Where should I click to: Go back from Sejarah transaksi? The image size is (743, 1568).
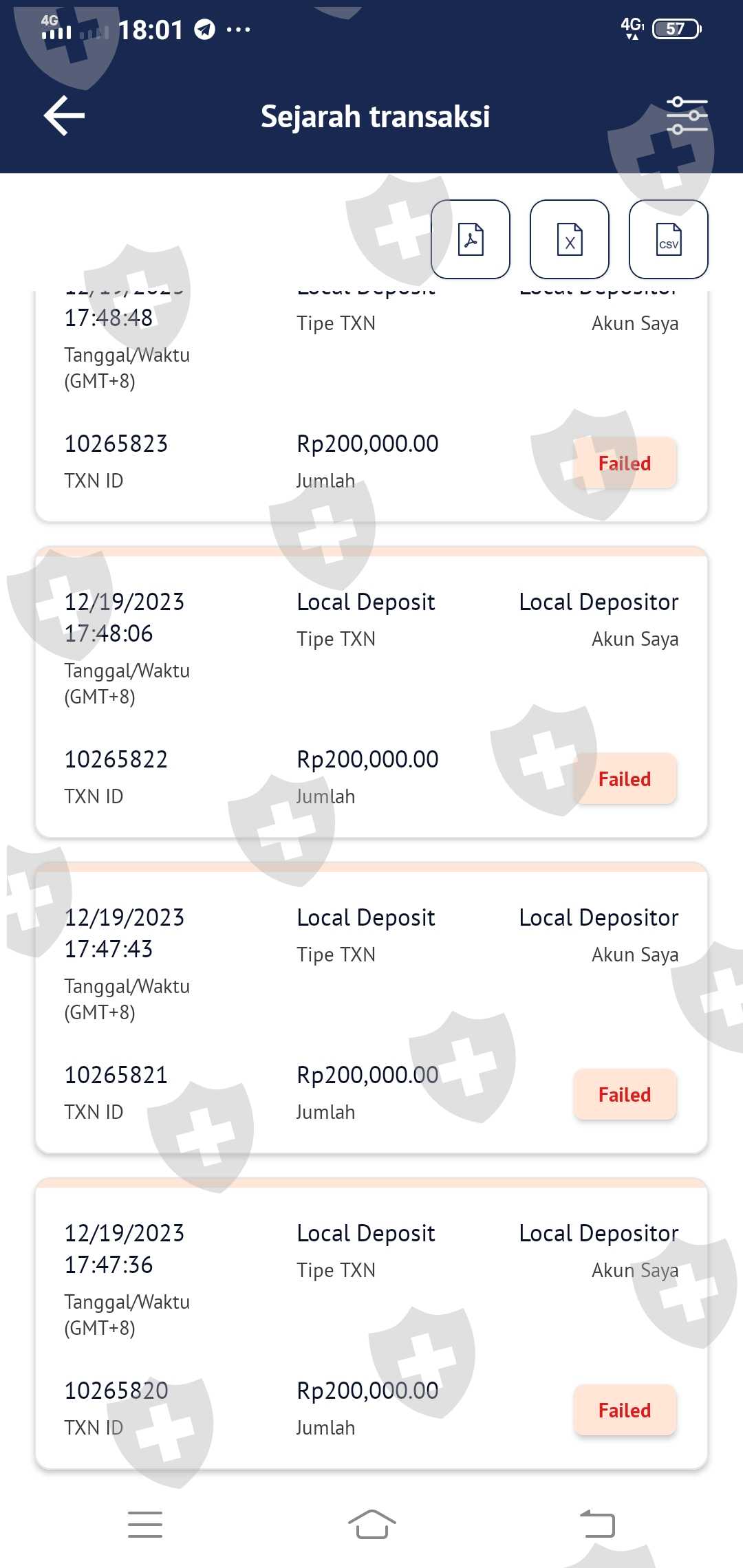pyautogui.click(x=64, y=116)
